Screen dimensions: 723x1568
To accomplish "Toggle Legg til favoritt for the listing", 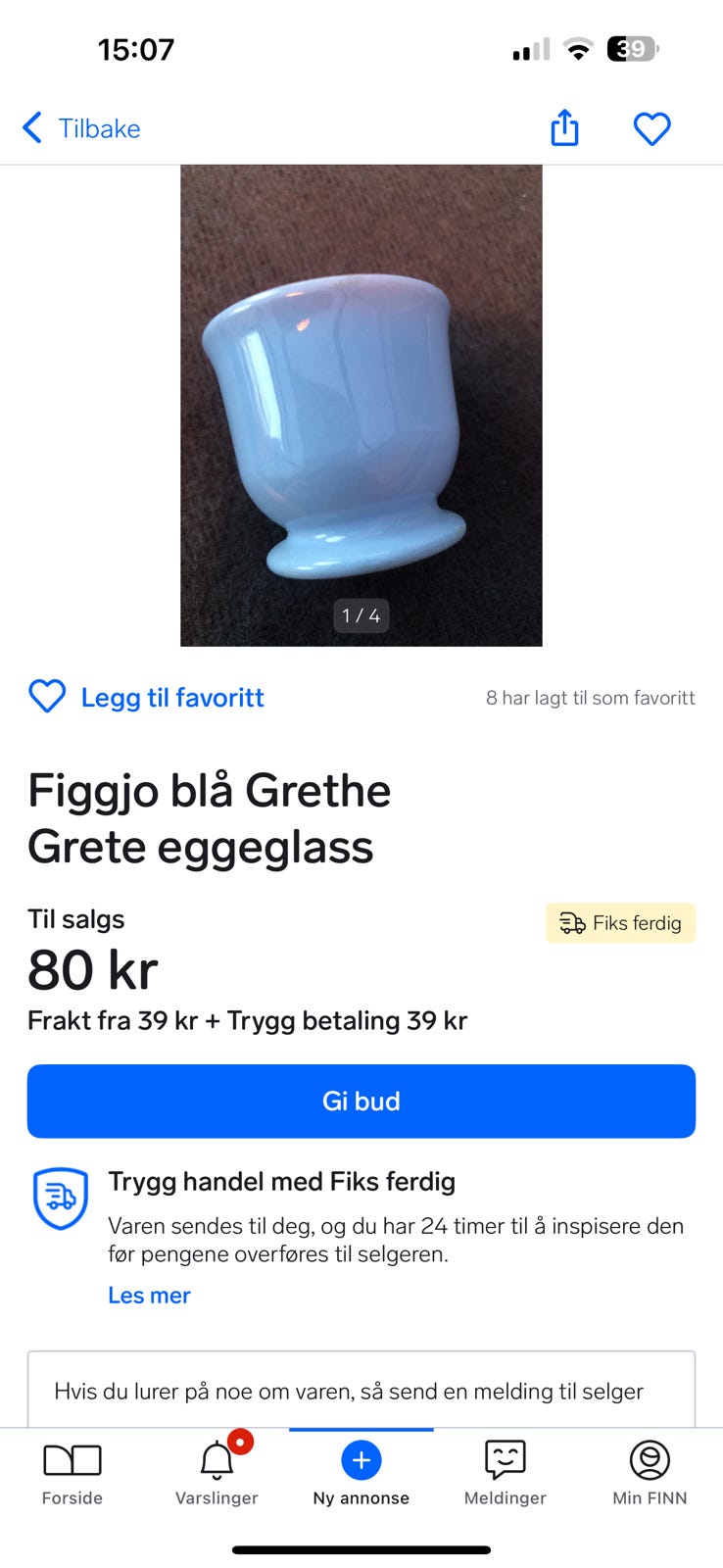I will (145, 697).
